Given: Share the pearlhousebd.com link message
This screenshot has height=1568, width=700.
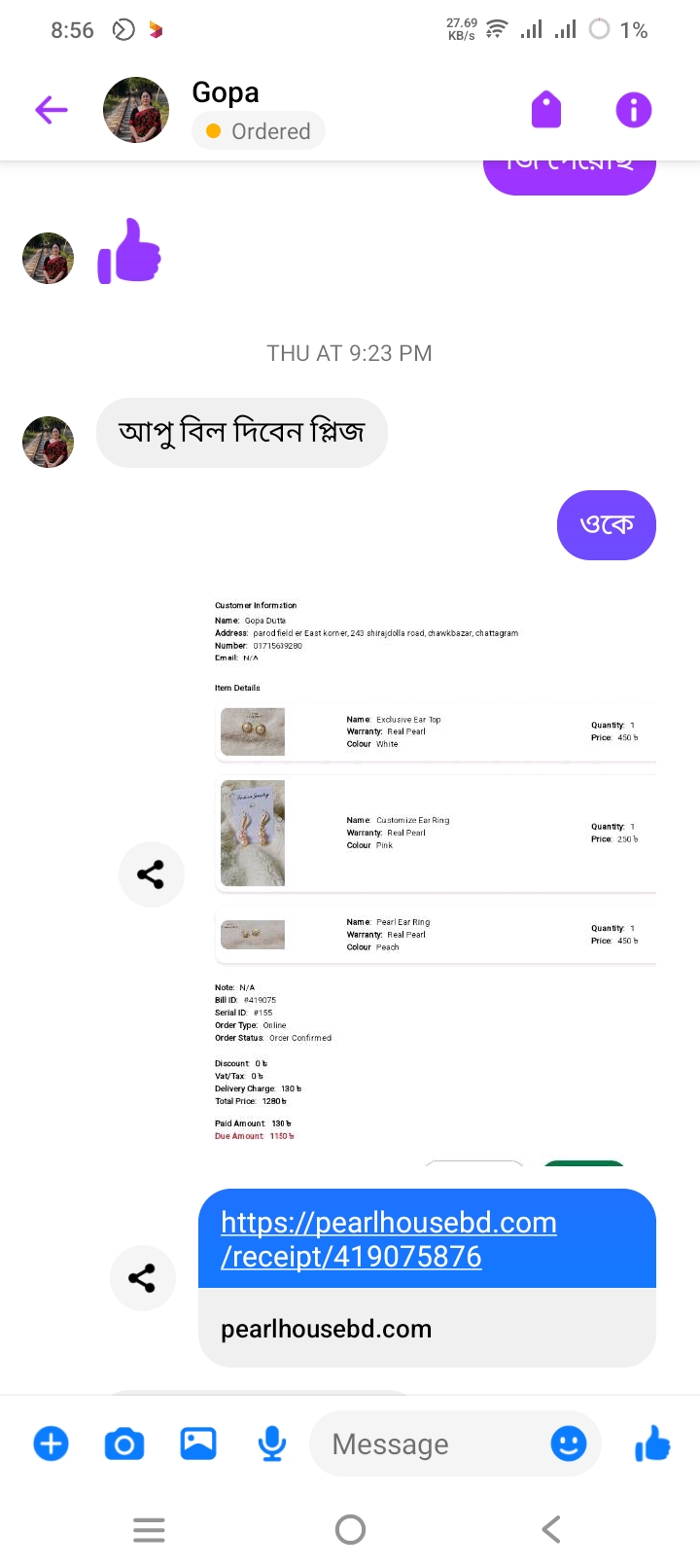Looking at the screenshot, I should [142, 1278].
